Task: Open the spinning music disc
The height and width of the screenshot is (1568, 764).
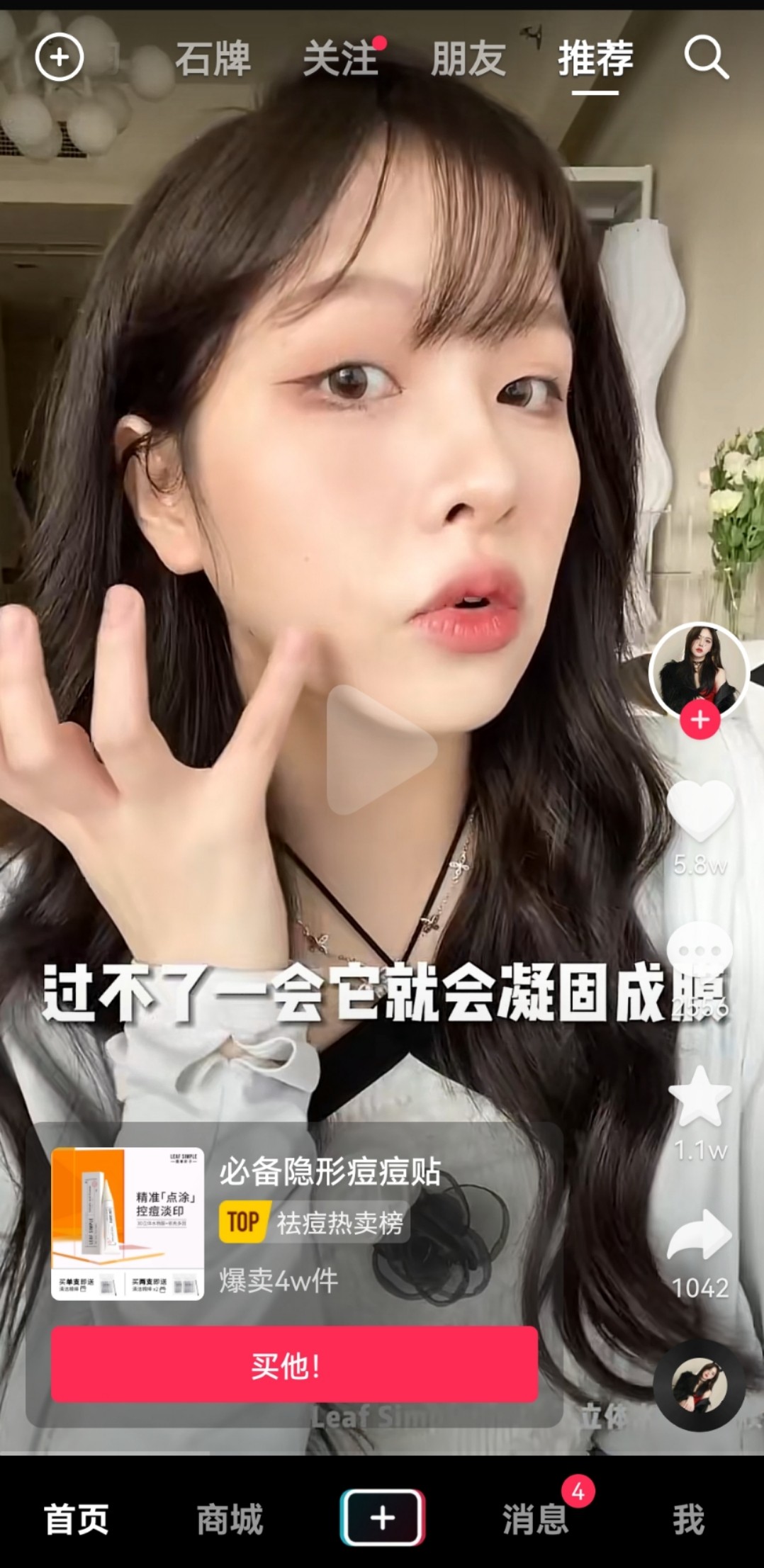Action: pos(699,1385)
